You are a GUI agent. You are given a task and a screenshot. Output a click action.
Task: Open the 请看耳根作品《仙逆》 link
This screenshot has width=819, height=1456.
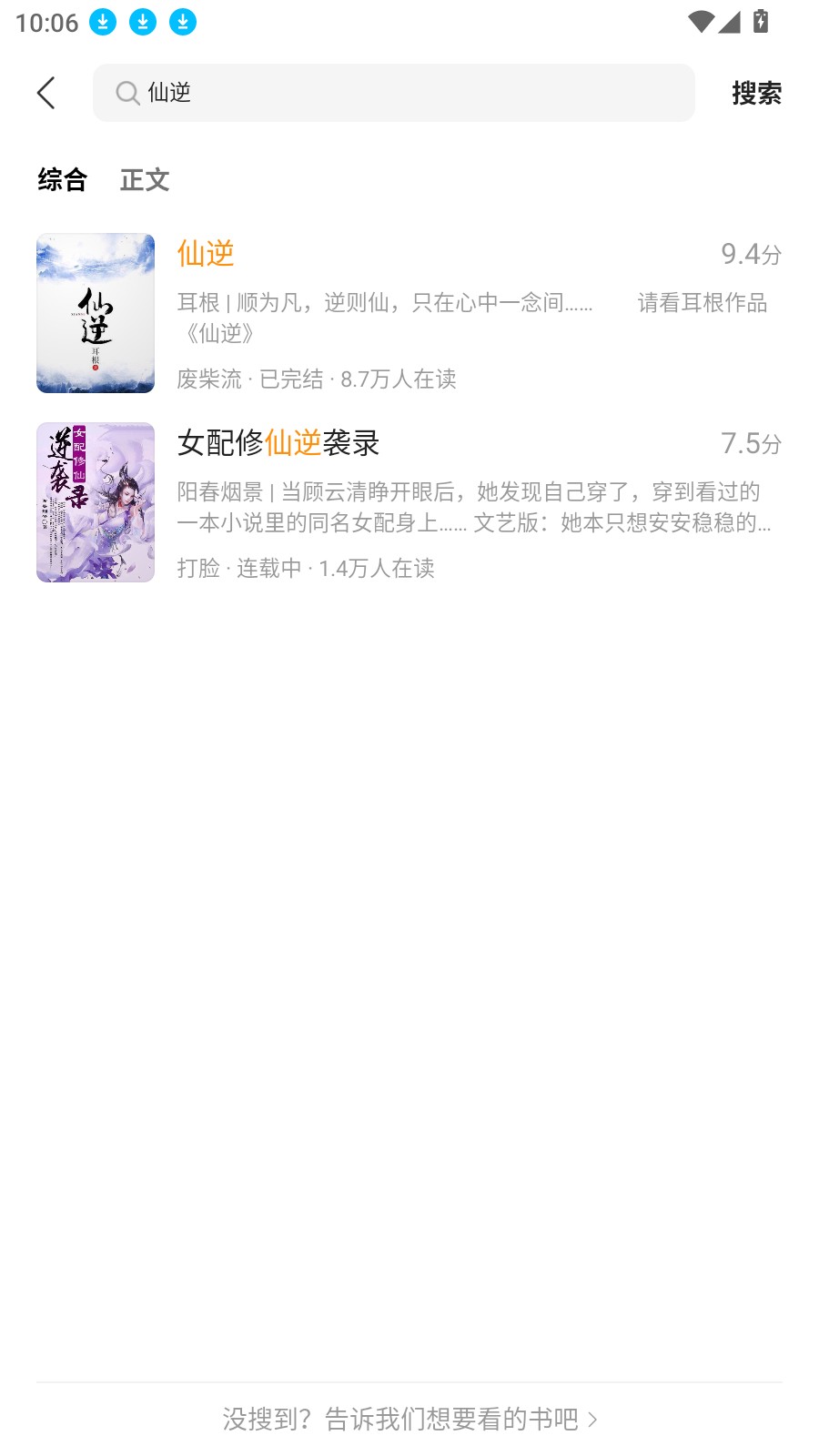click(704, 303)
